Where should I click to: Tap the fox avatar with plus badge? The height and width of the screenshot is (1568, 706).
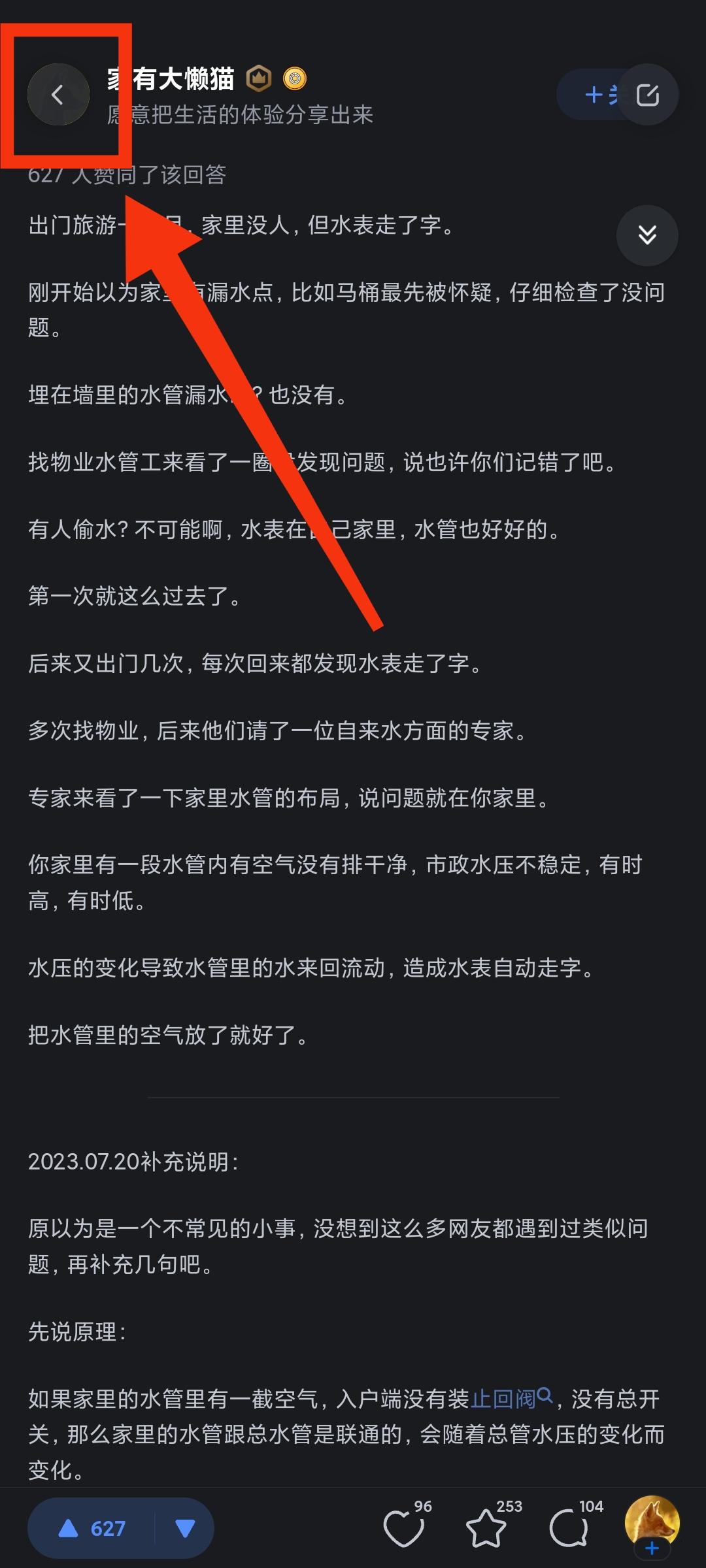[652, 1527]
